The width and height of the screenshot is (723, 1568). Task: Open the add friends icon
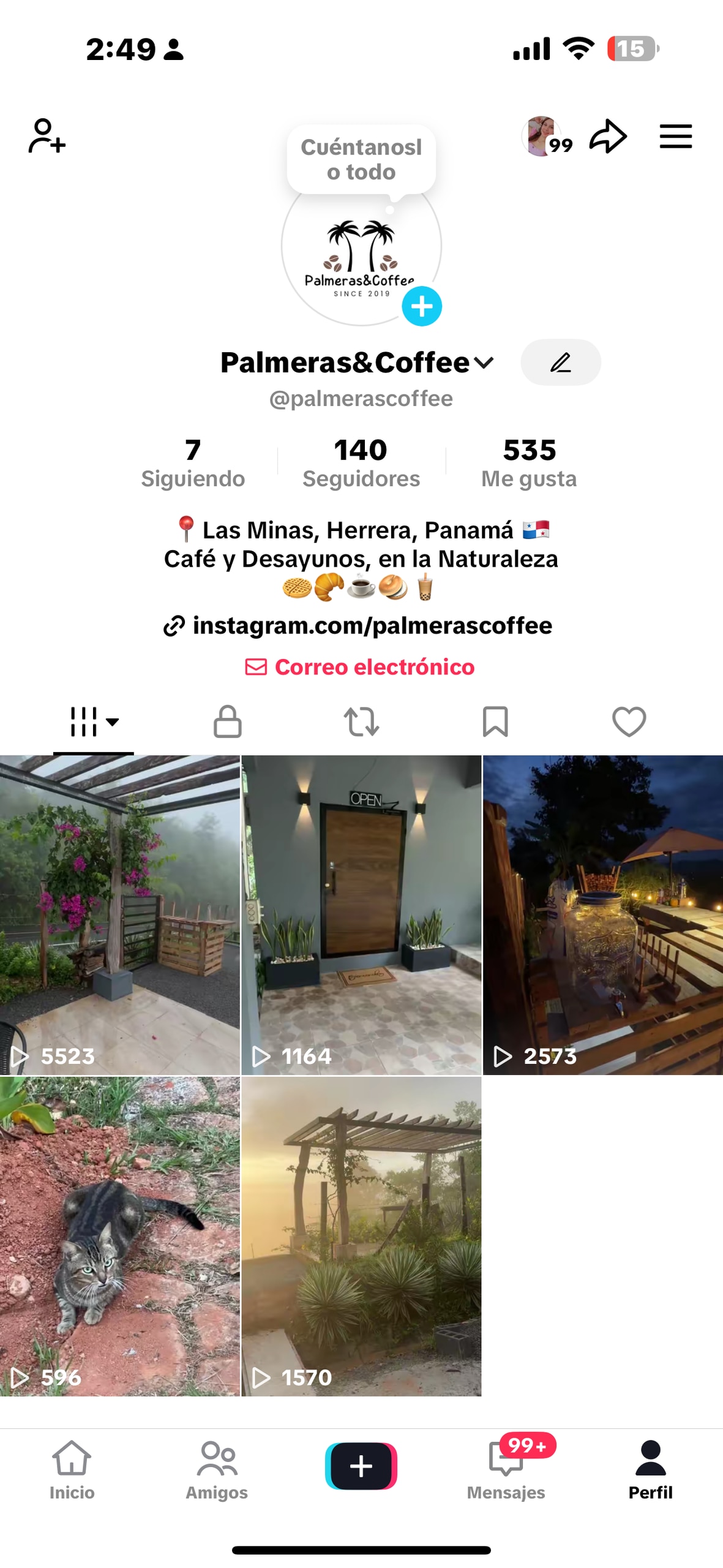(x=47, y=135)
